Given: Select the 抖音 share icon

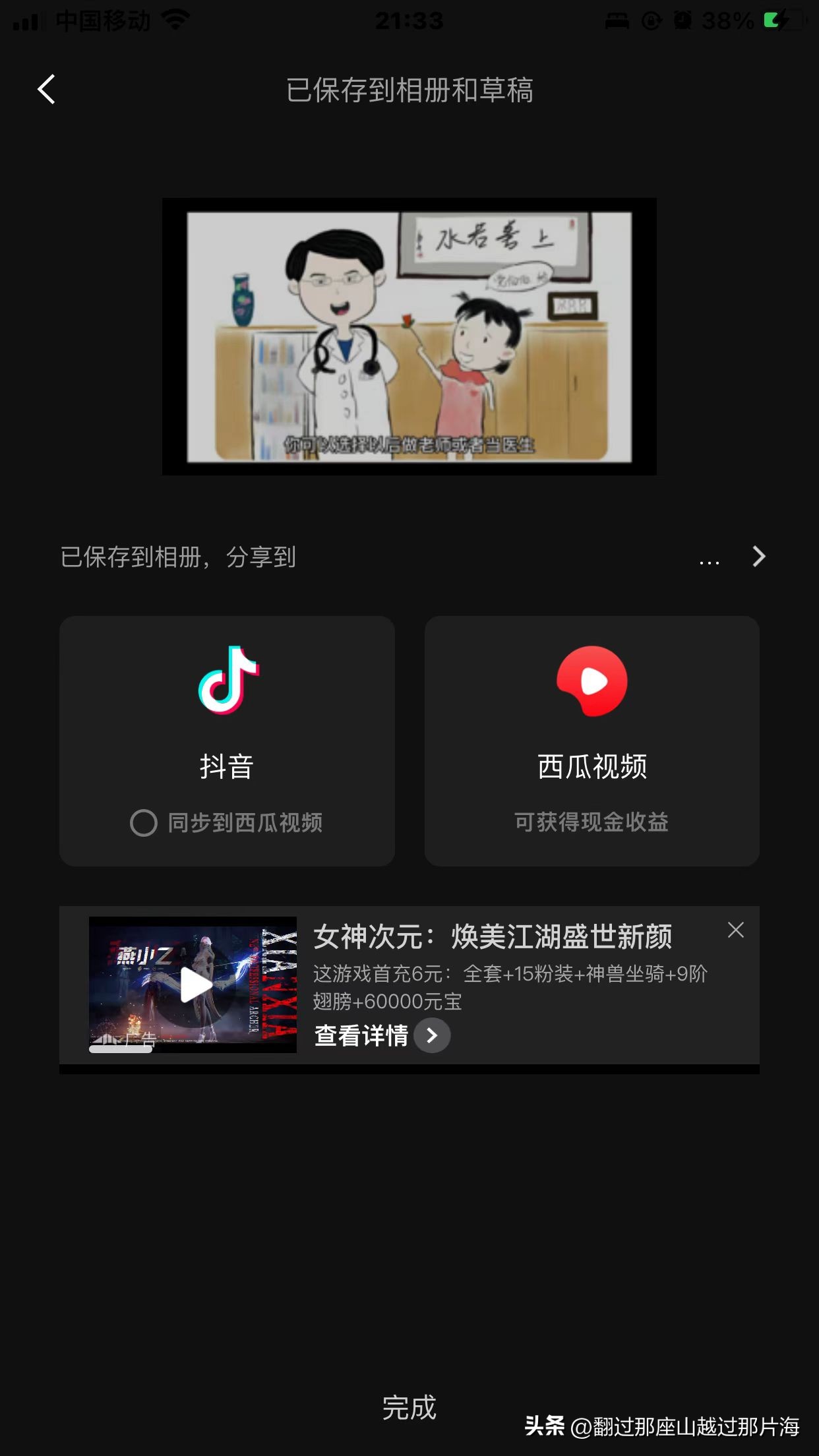Looking at the screenshot, I should tap(227, 682).
